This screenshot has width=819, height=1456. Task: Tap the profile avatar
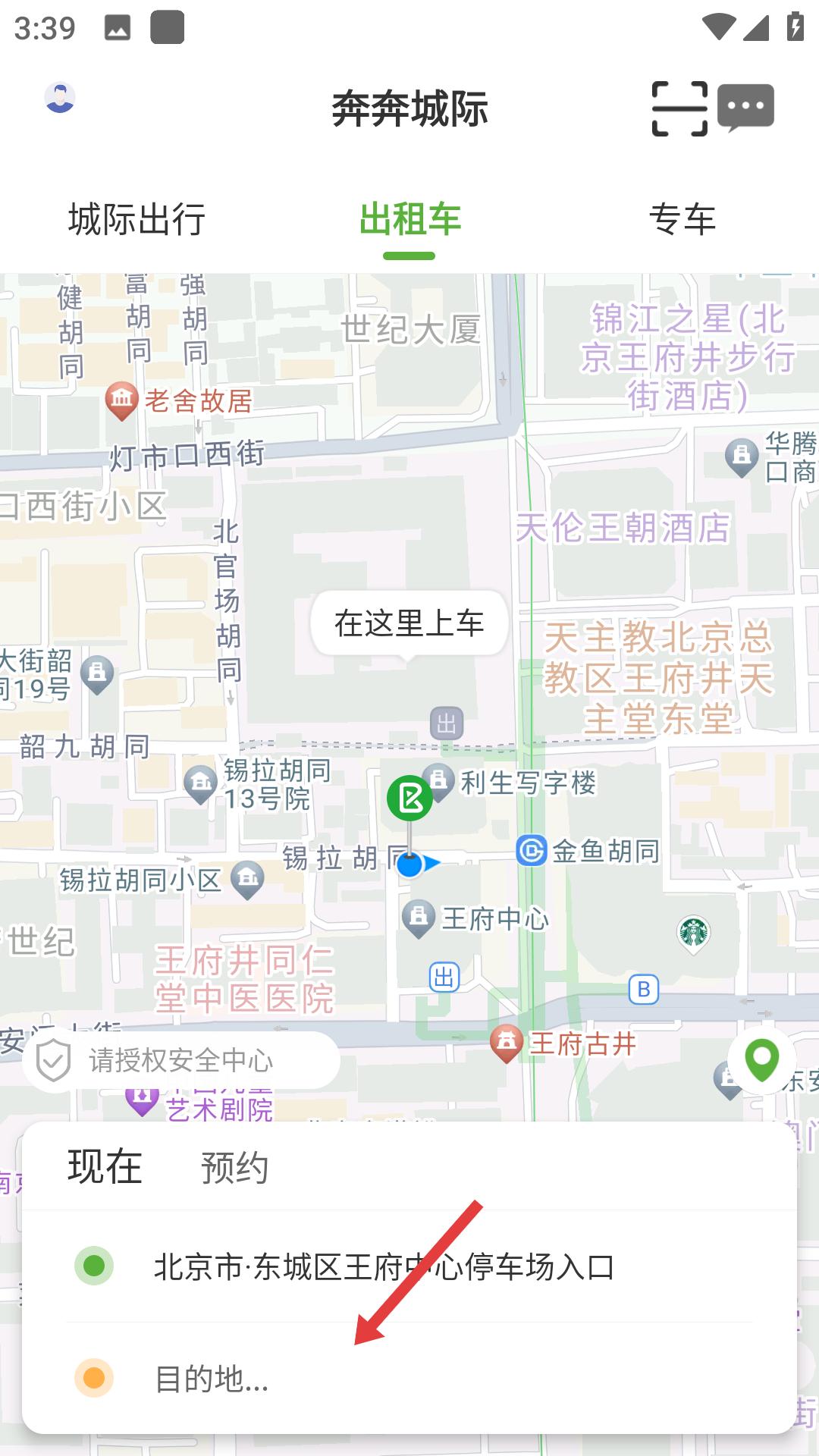59,96
